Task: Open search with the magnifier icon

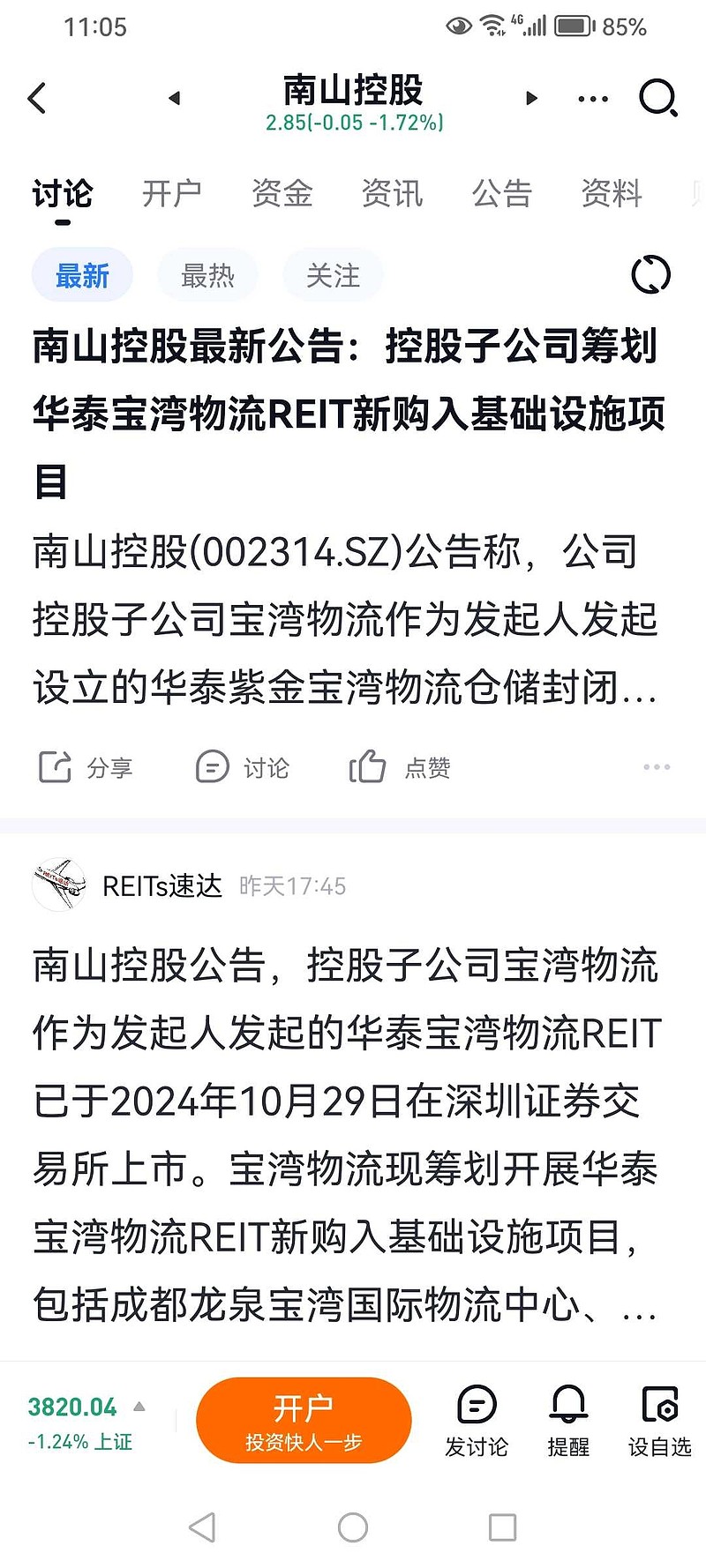Action: pyautogui.click(x=657, y=99)
